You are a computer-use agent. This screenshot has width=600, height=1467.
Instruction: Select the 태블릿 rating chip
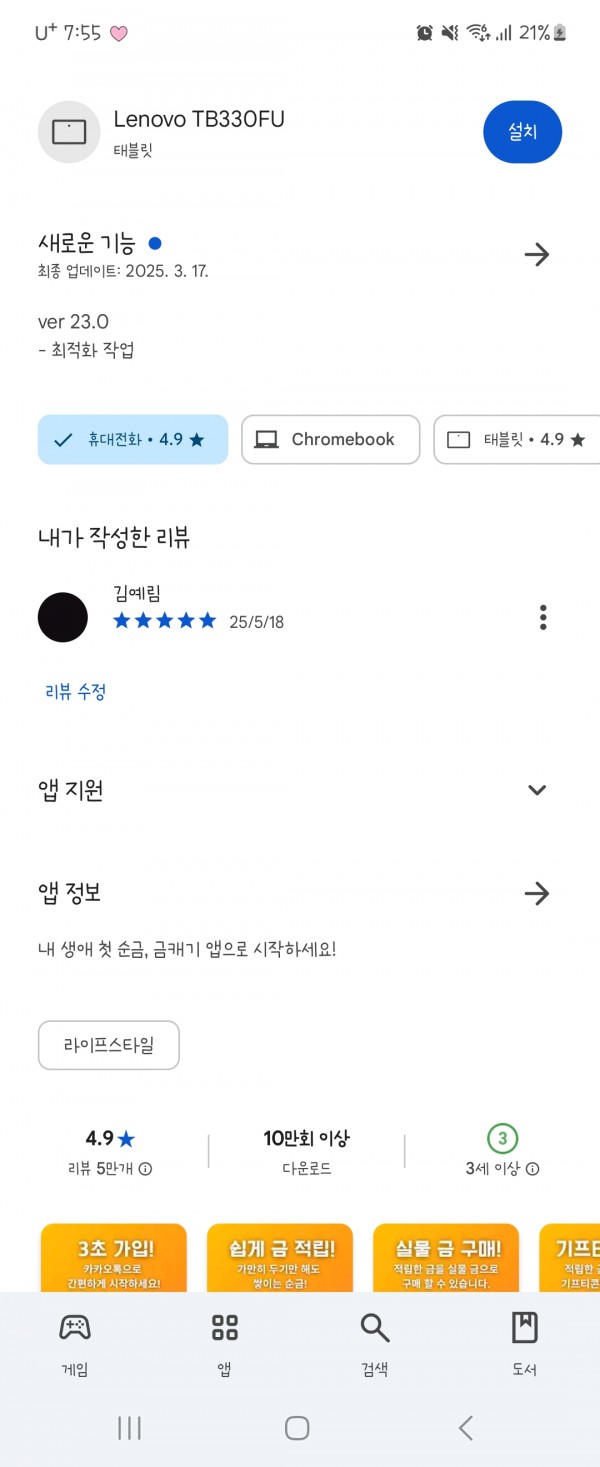(x=517, y=440)
